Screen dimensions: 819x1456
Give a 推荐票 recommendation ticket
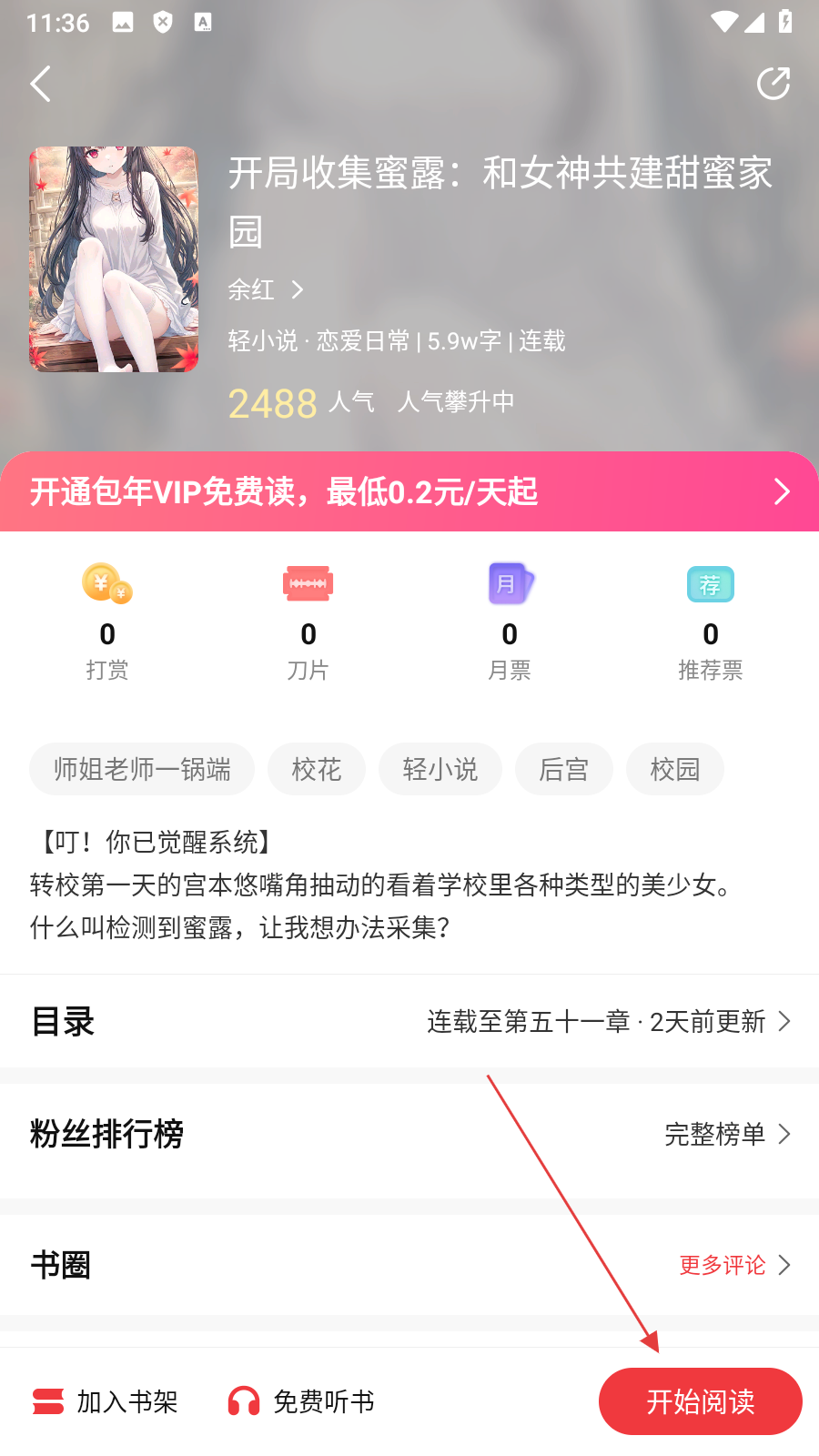point(710,622)
